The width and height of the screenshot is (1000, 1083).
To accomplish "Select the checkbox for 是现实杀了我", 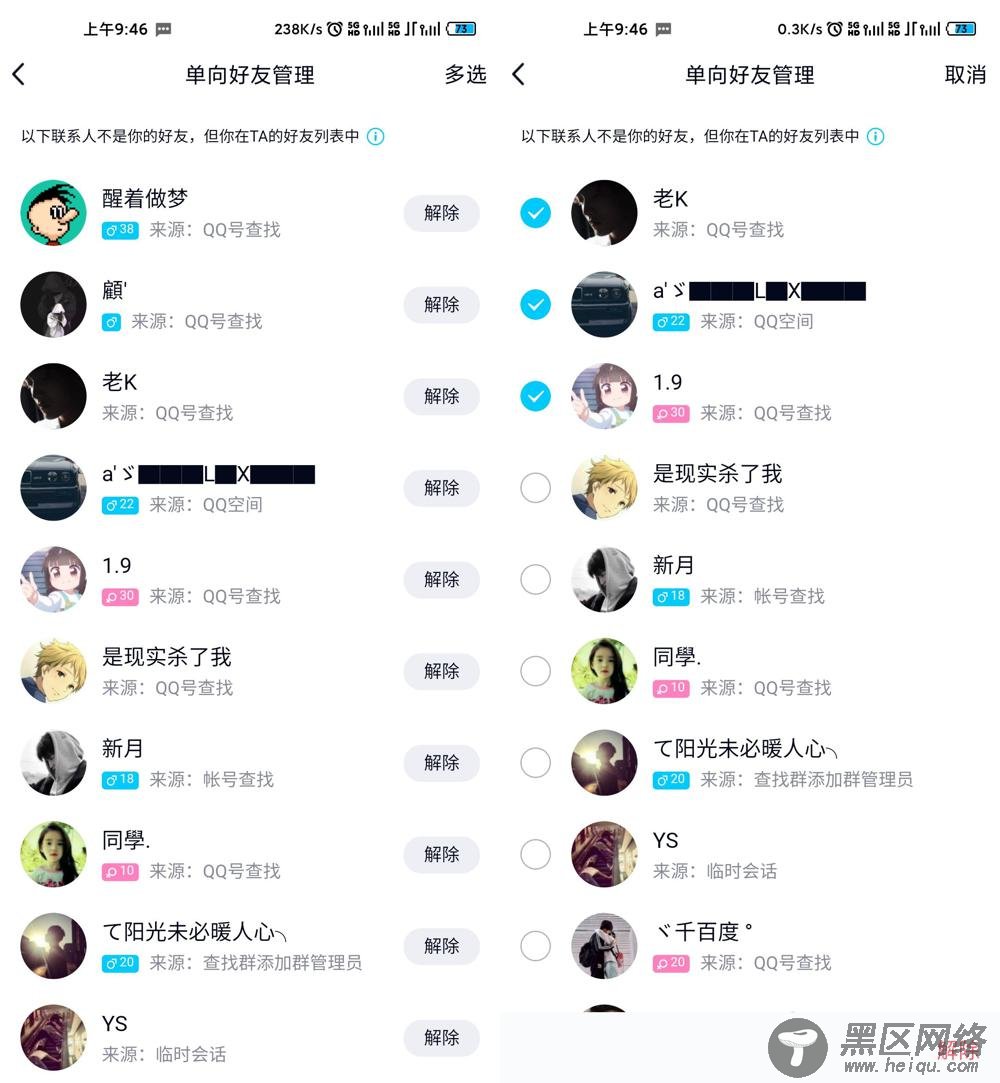I will pos(536,488).
